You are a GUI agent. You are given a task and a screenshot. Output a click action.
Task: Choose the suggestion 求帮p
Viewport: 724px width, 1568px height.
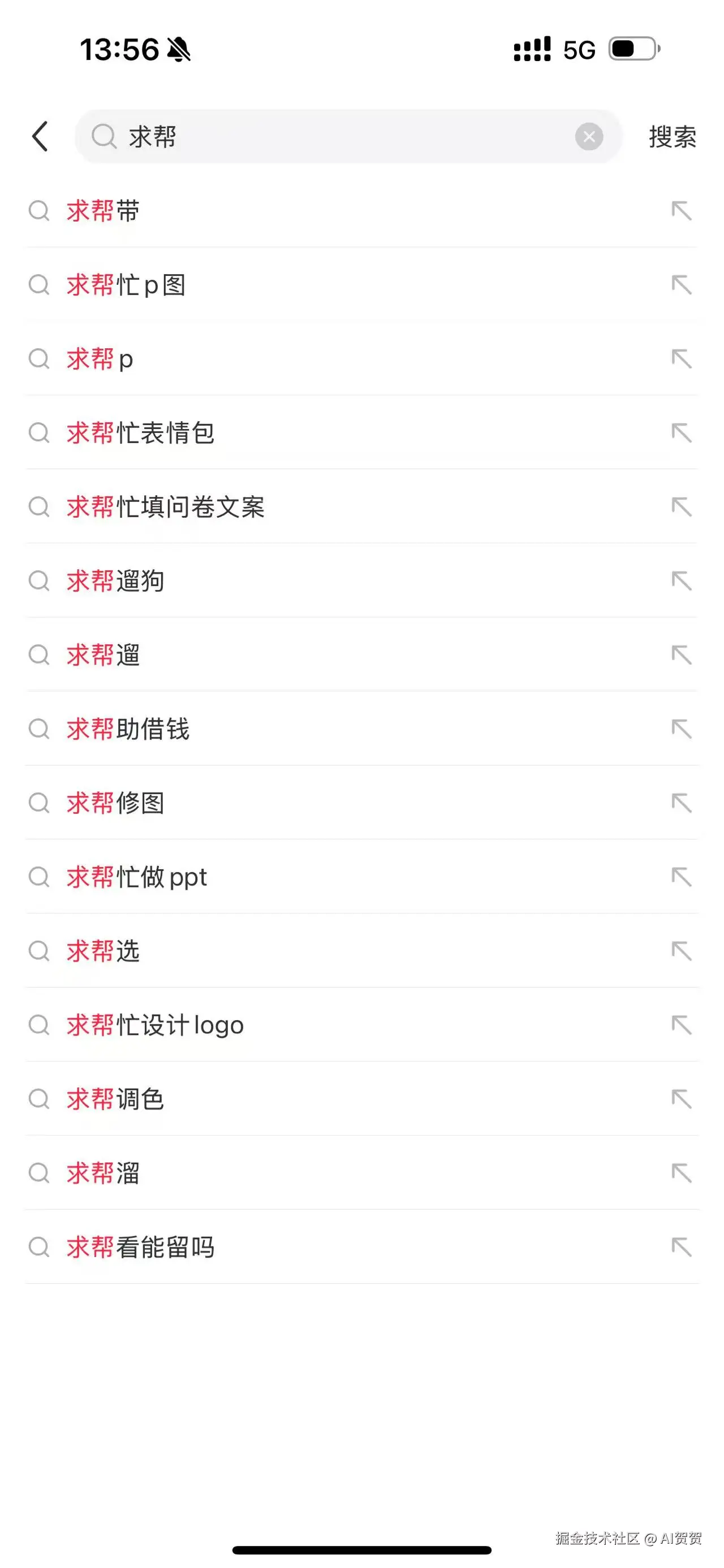point(100,359)
